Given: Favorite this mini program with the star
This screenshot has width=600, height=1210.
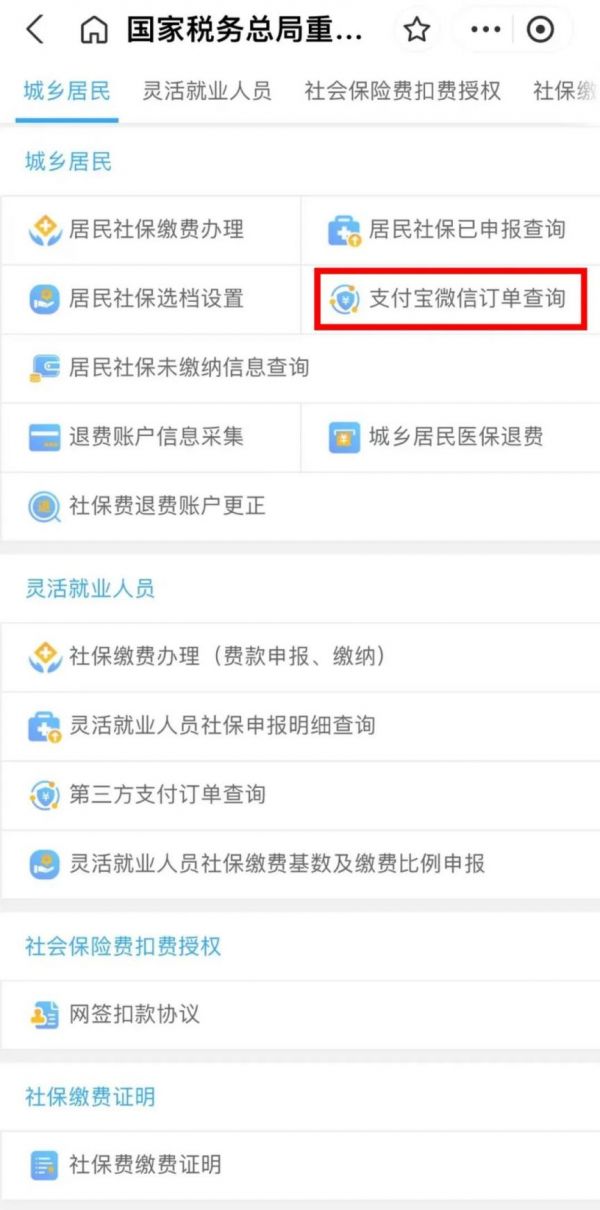Looking at the screenshot, I should 416,30.
